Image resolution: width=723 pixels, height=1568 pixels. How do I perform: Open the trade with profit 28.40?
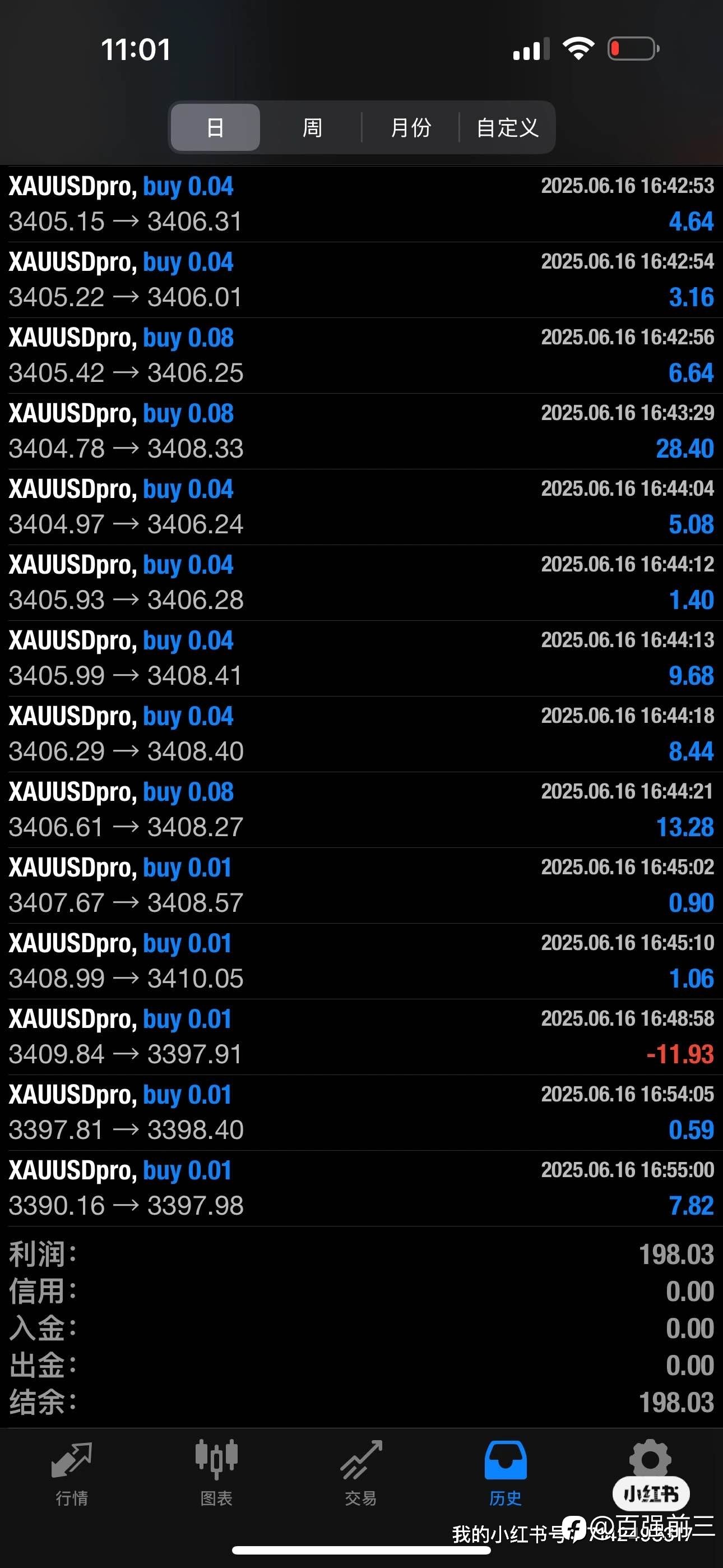coord(361,431)
